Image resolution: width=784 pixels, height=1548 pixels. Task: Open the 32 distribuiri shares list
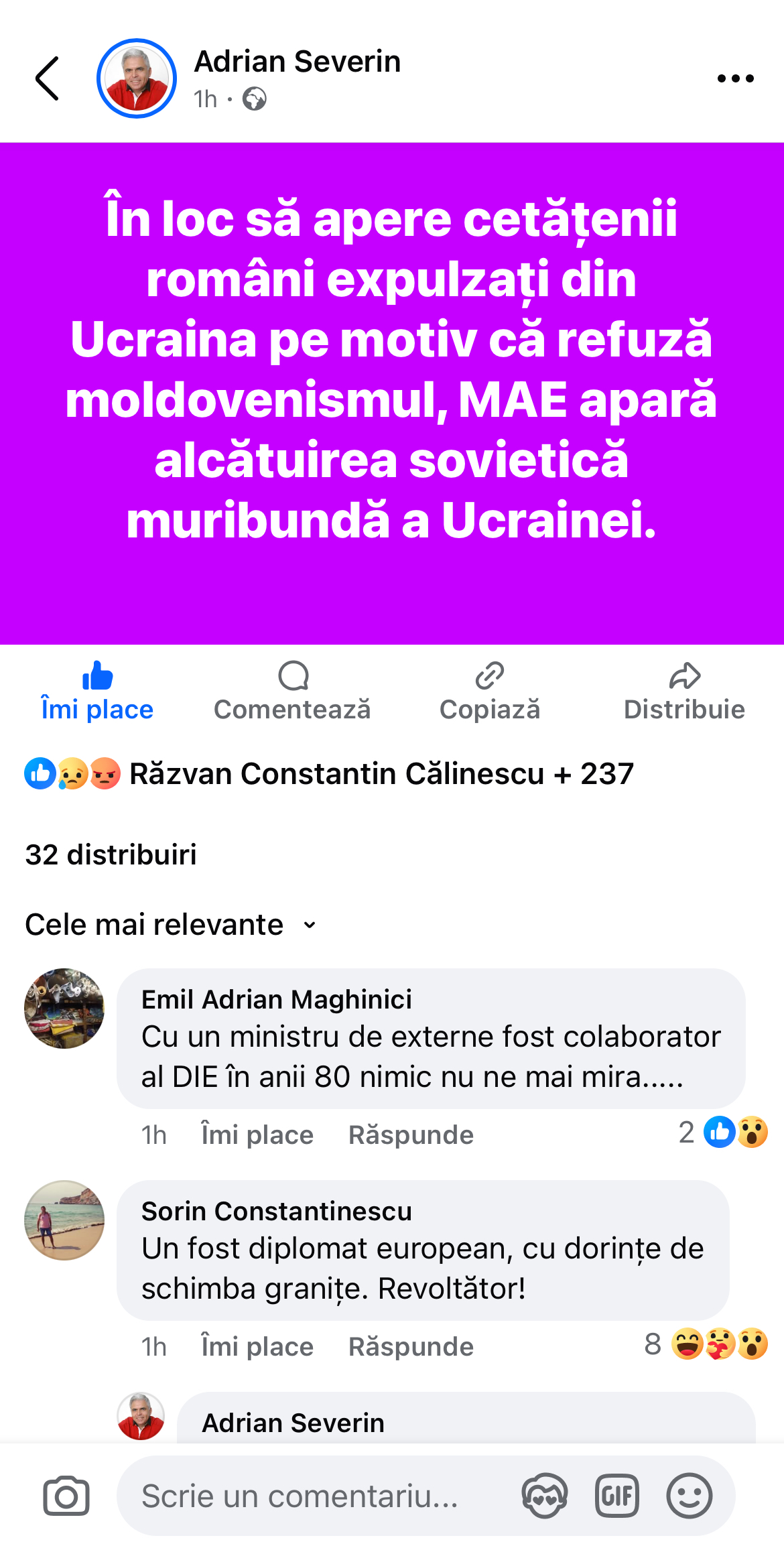tap(111, 854)
